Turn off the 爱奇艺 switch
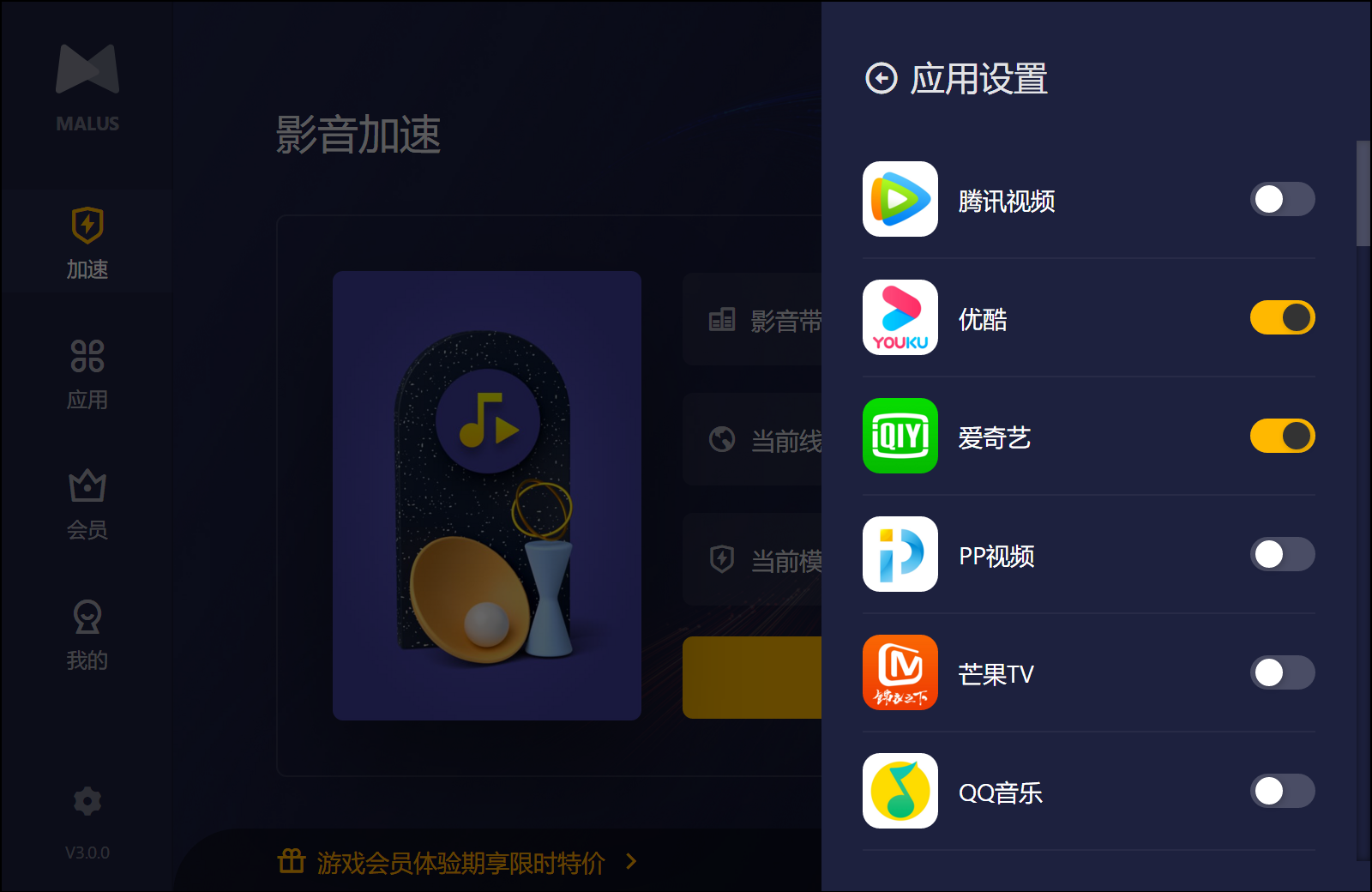This screenshot has height=892, width=1372. point(1282,436)
